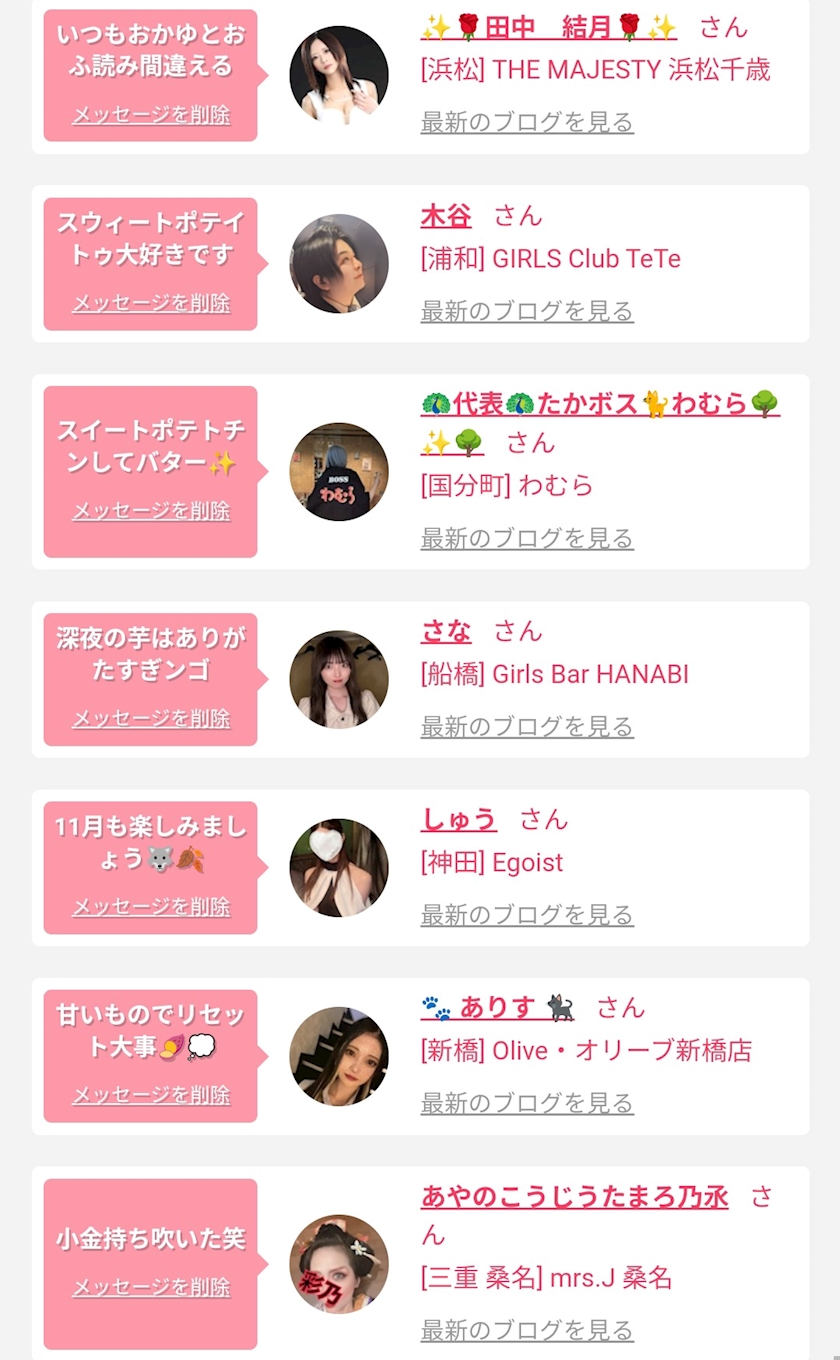
Task: View latest blog of わむら in 国分町
Action: (x=527, y=539)
